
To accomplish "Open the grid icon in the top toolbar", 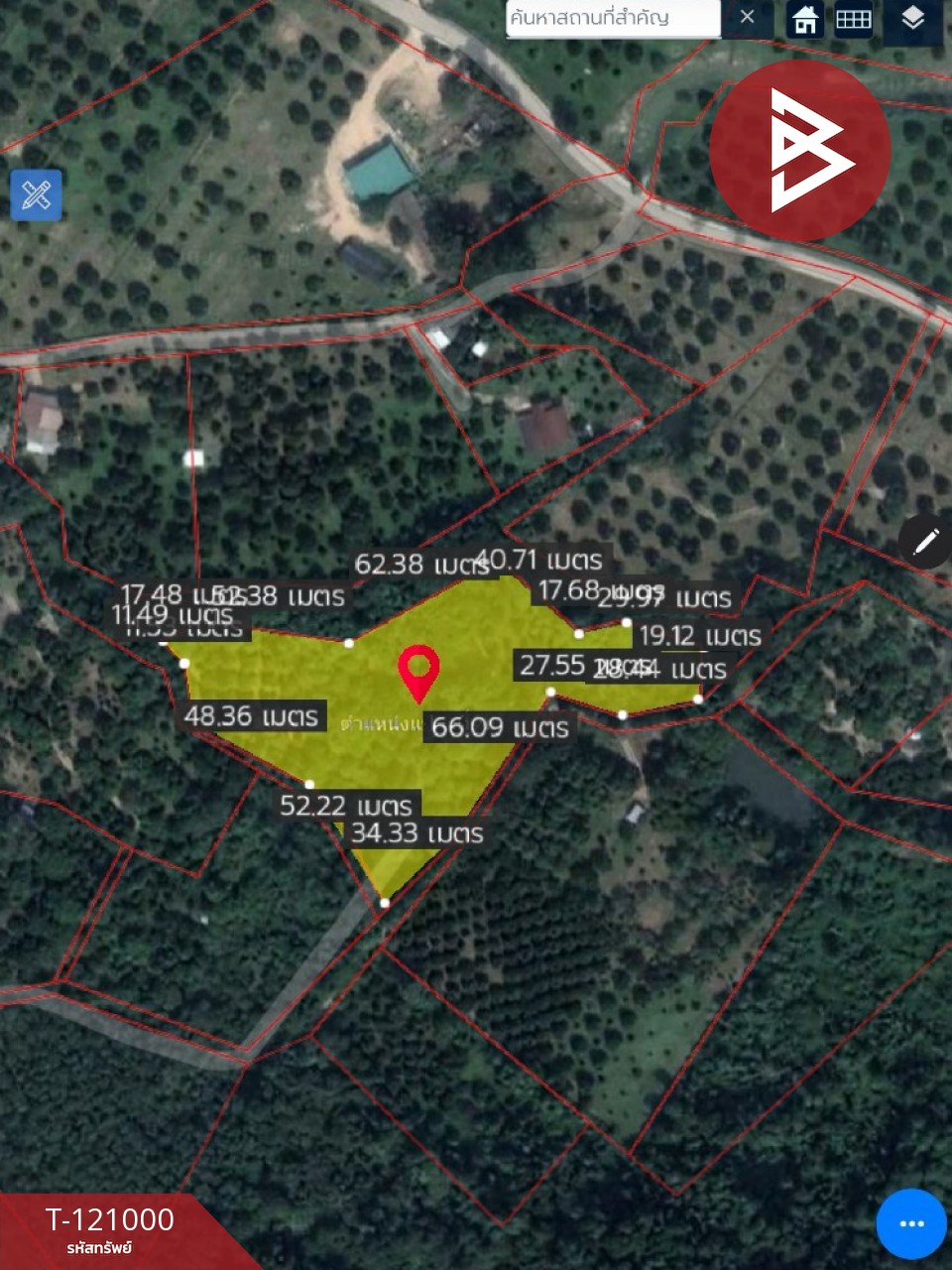I will coord(853,19).
